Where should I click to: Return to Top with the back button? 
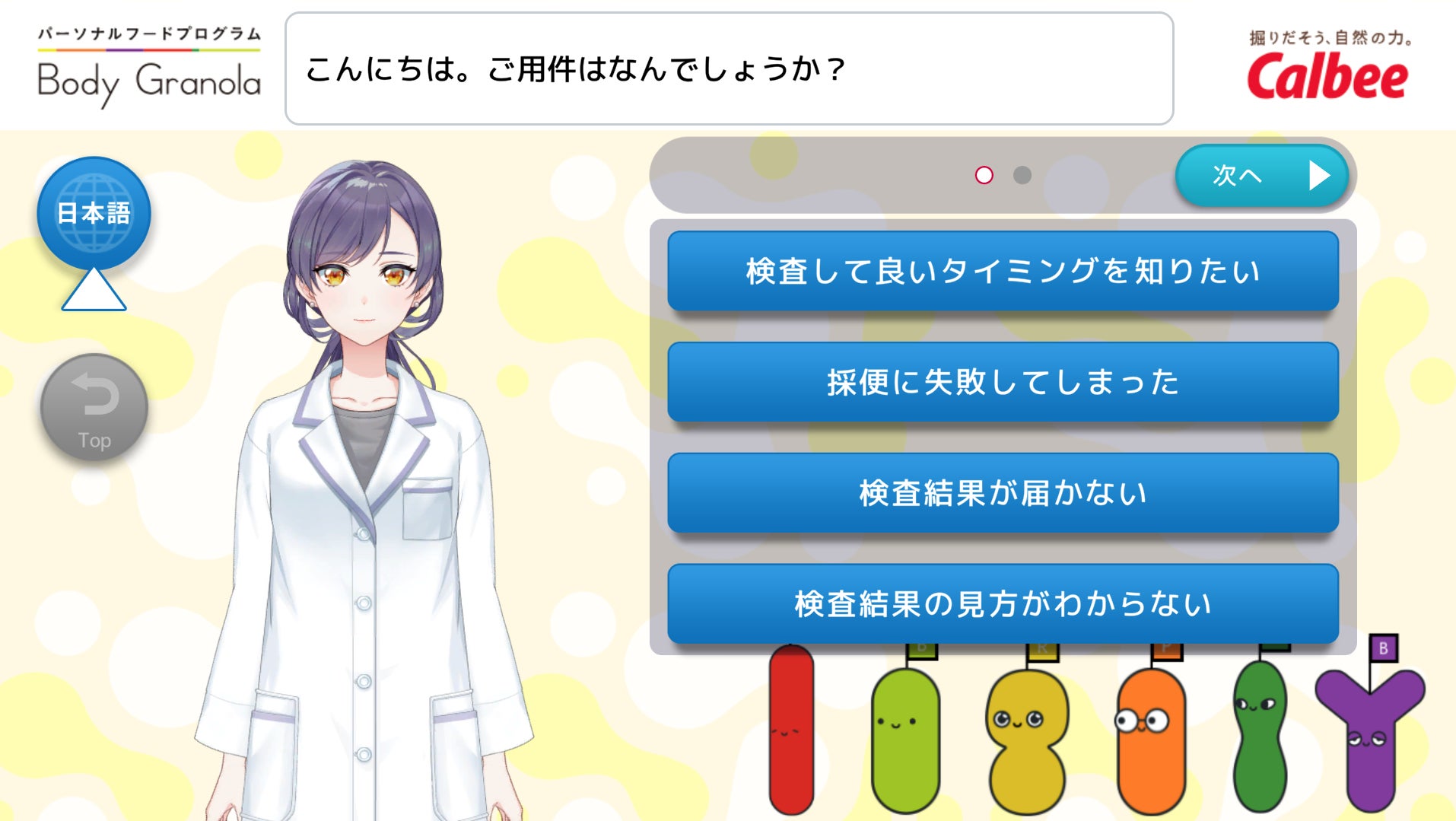click(94, 407)
